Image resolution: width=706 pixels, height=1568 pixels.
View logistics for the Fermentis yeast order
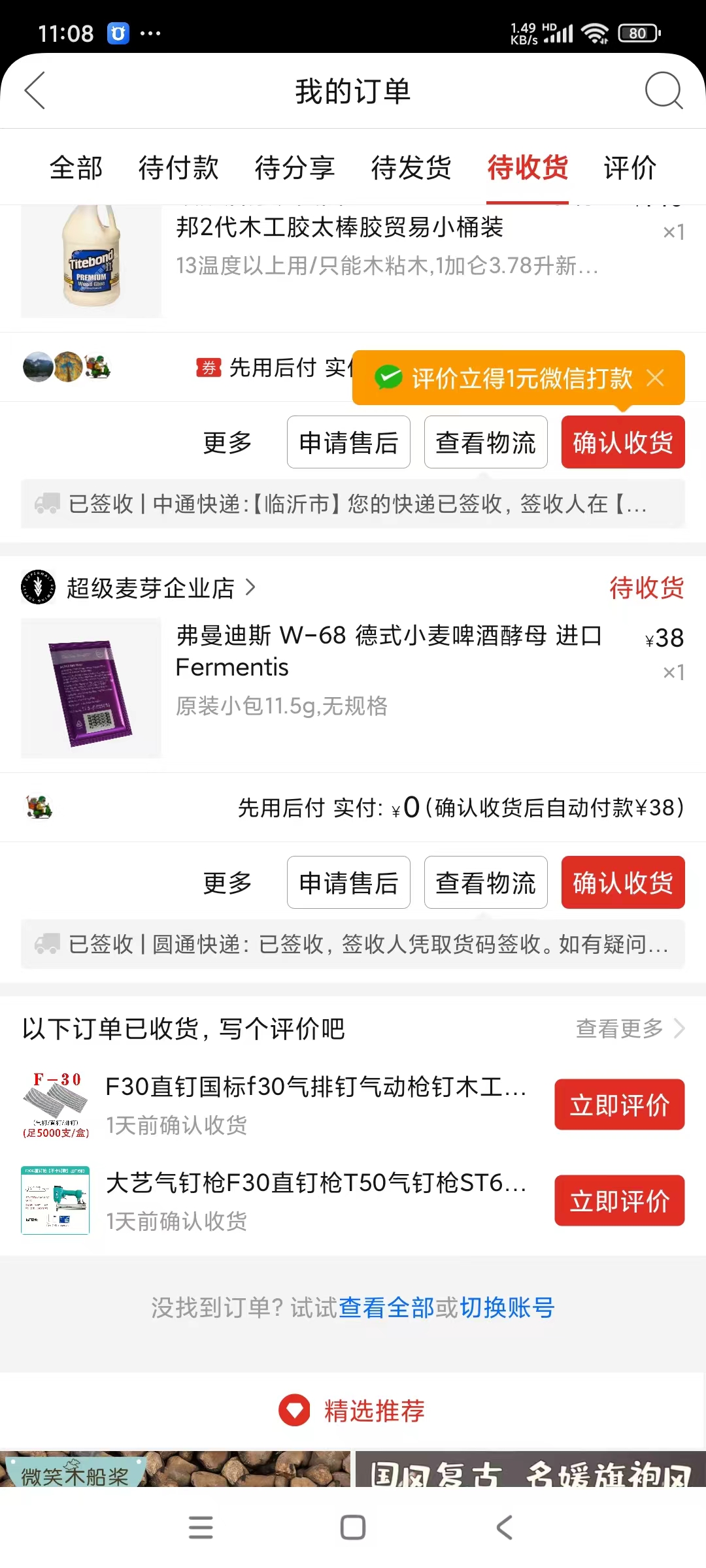[486, 883]
